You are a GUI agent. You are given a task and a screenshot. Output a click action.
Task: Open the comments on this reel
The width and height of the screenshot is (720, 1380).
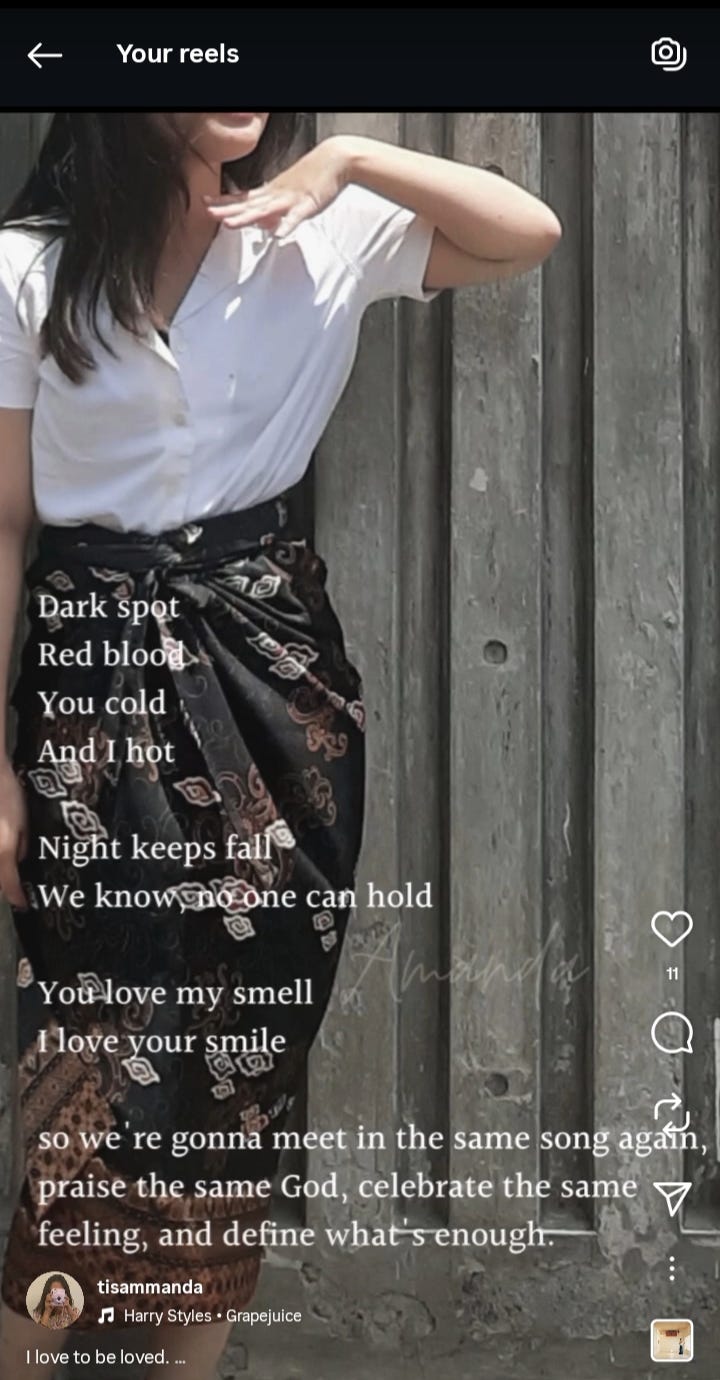tap(672, 1032)
